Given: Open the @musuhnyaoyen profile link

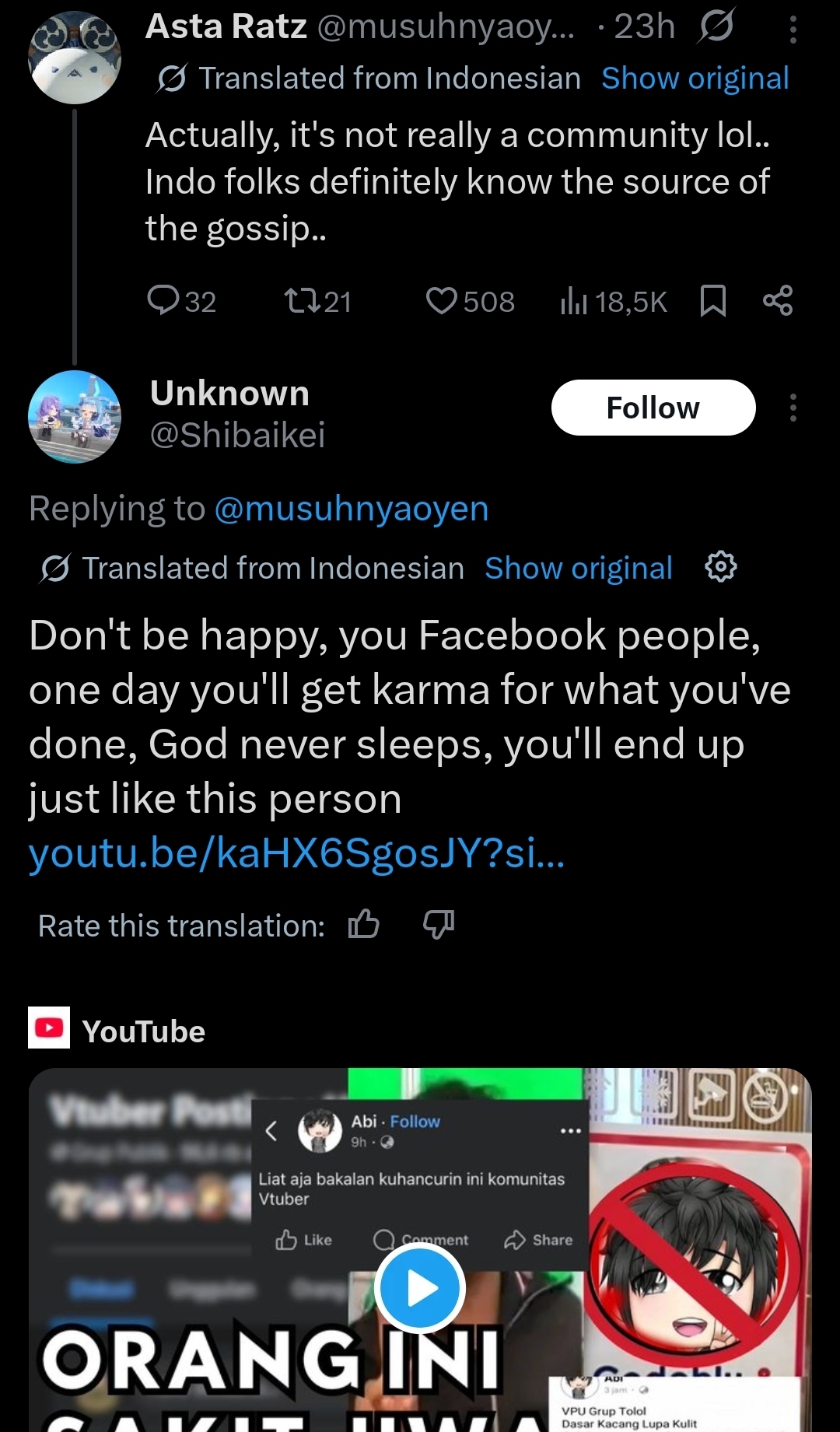Looking at the screenshot, I should (351, 509).
